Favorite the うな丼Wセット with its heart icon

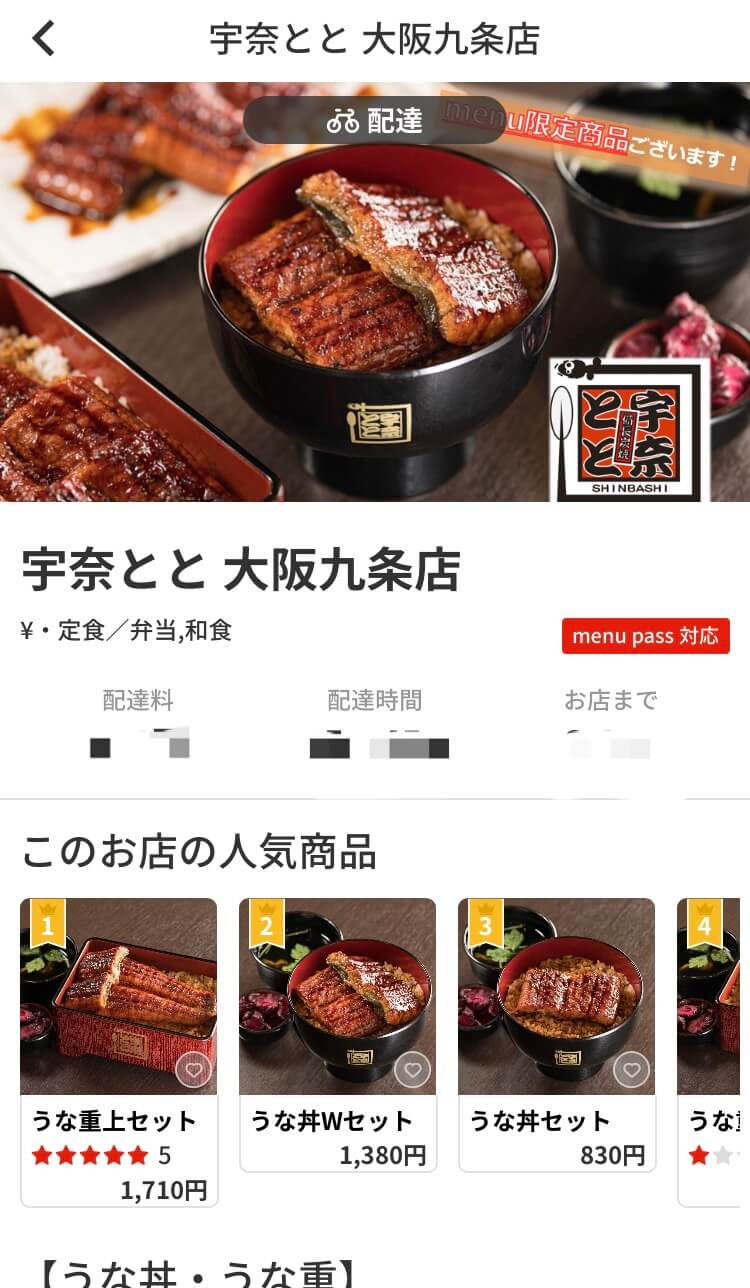click(412, 1071)
